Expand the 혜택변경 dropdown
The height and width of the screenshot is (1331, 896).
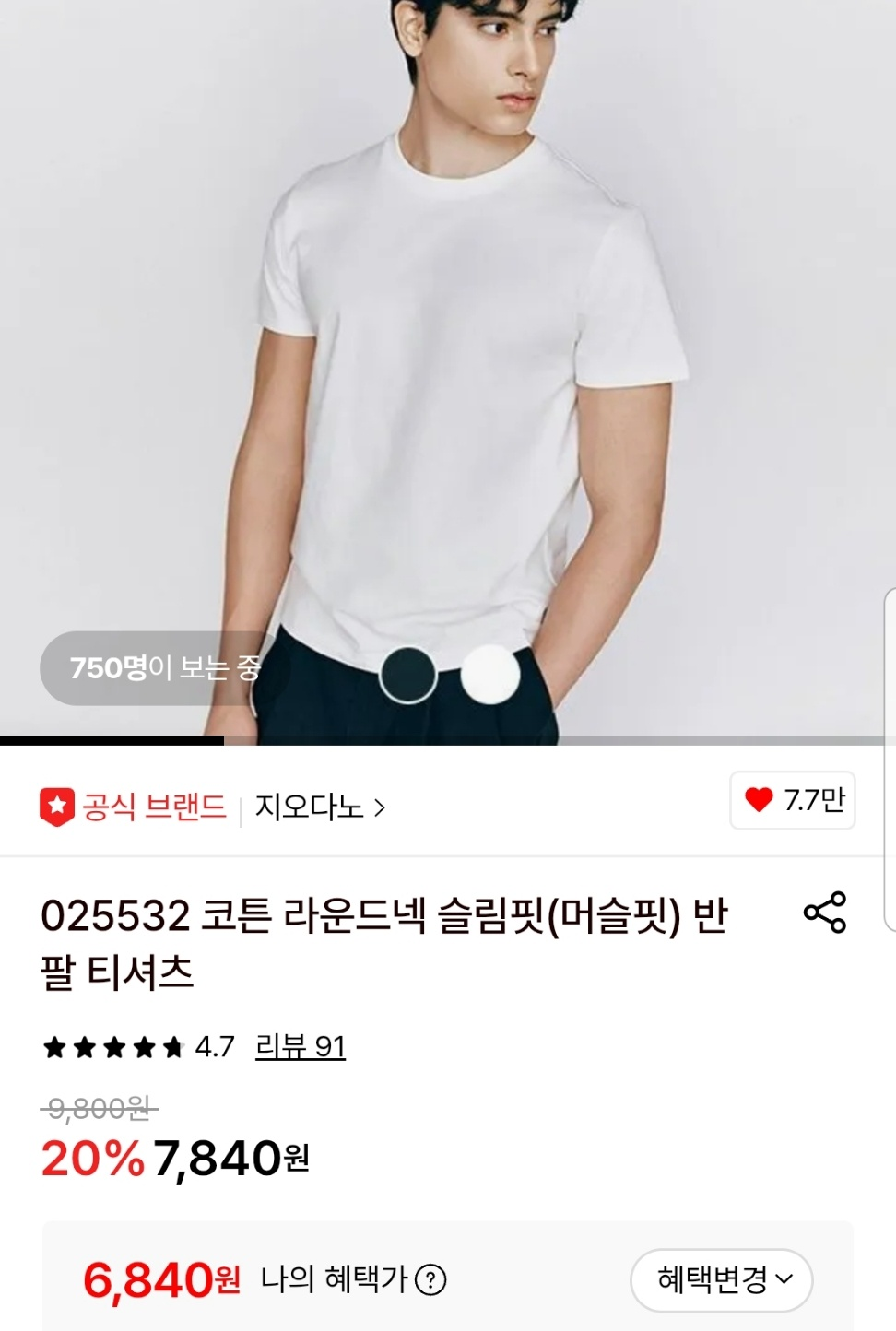point(721,1279)
